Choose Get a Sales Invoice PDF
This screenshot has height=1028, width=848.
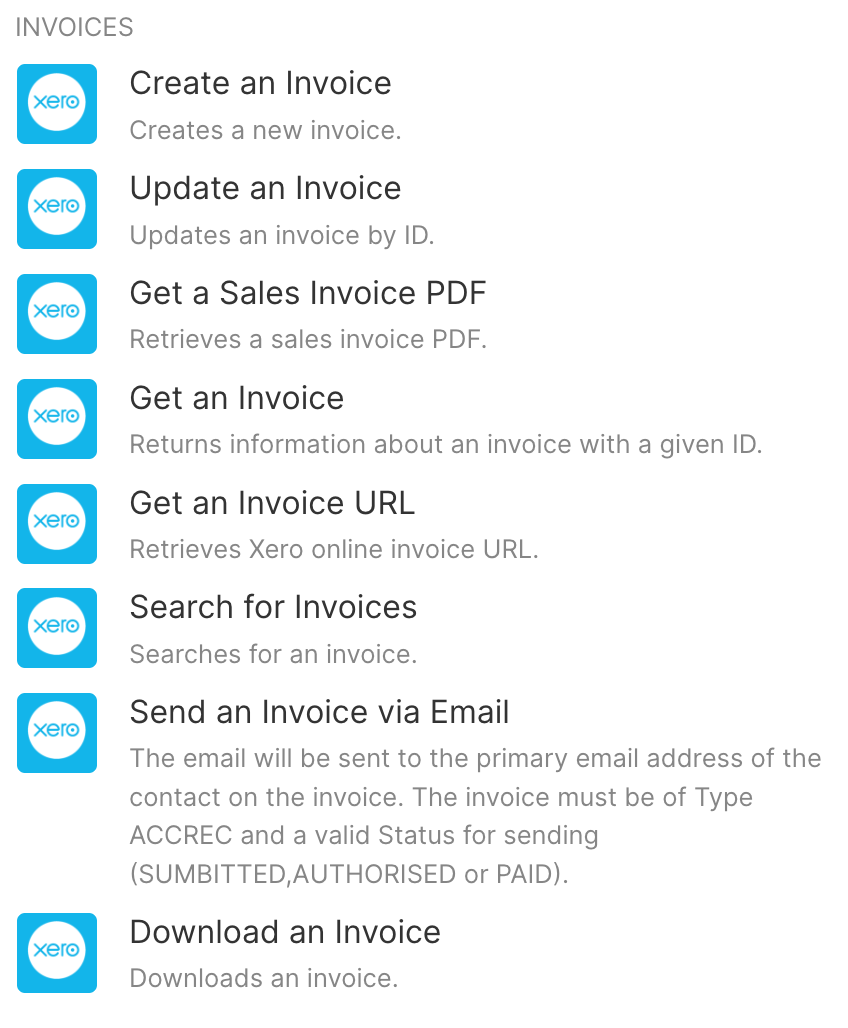[307, 293]
